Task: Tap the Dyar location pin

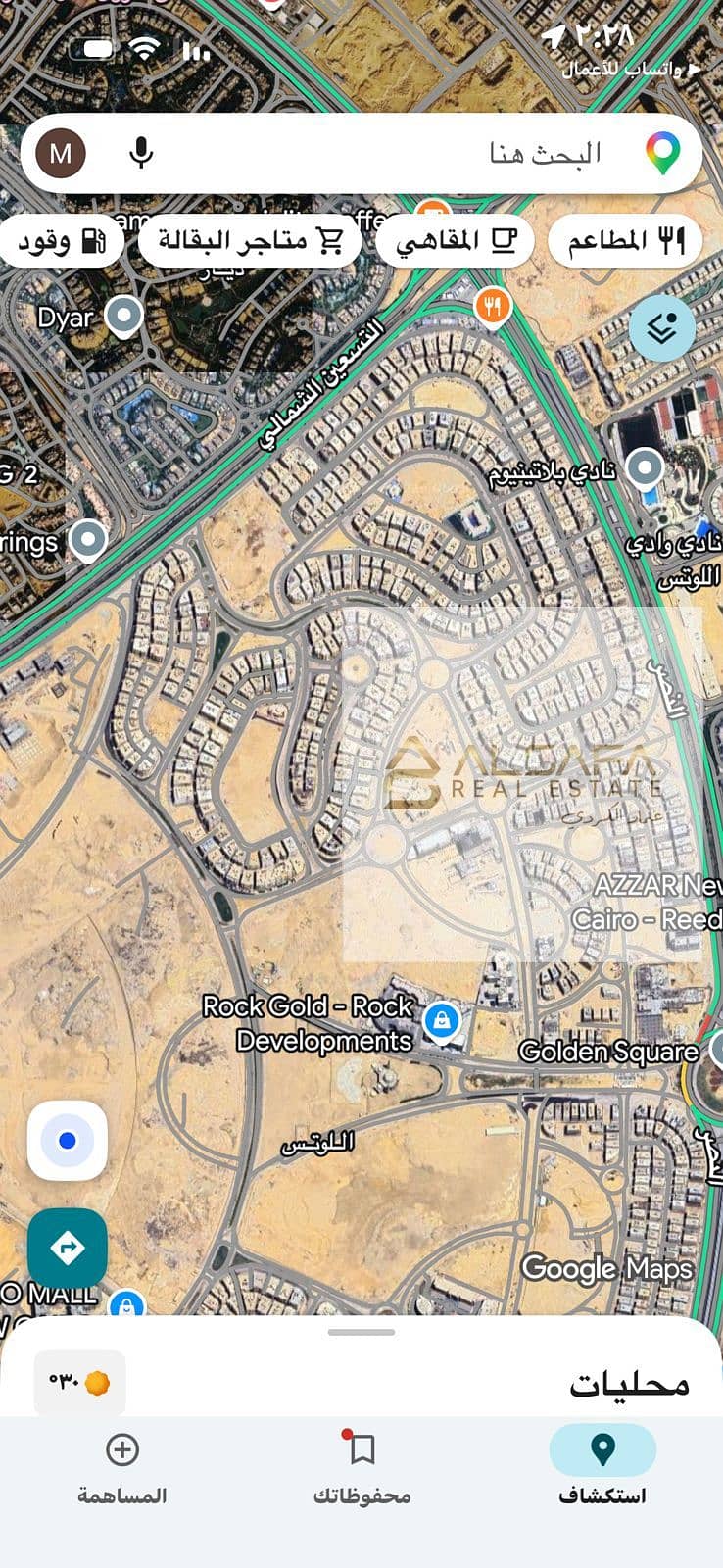Action: coord(123,317)
